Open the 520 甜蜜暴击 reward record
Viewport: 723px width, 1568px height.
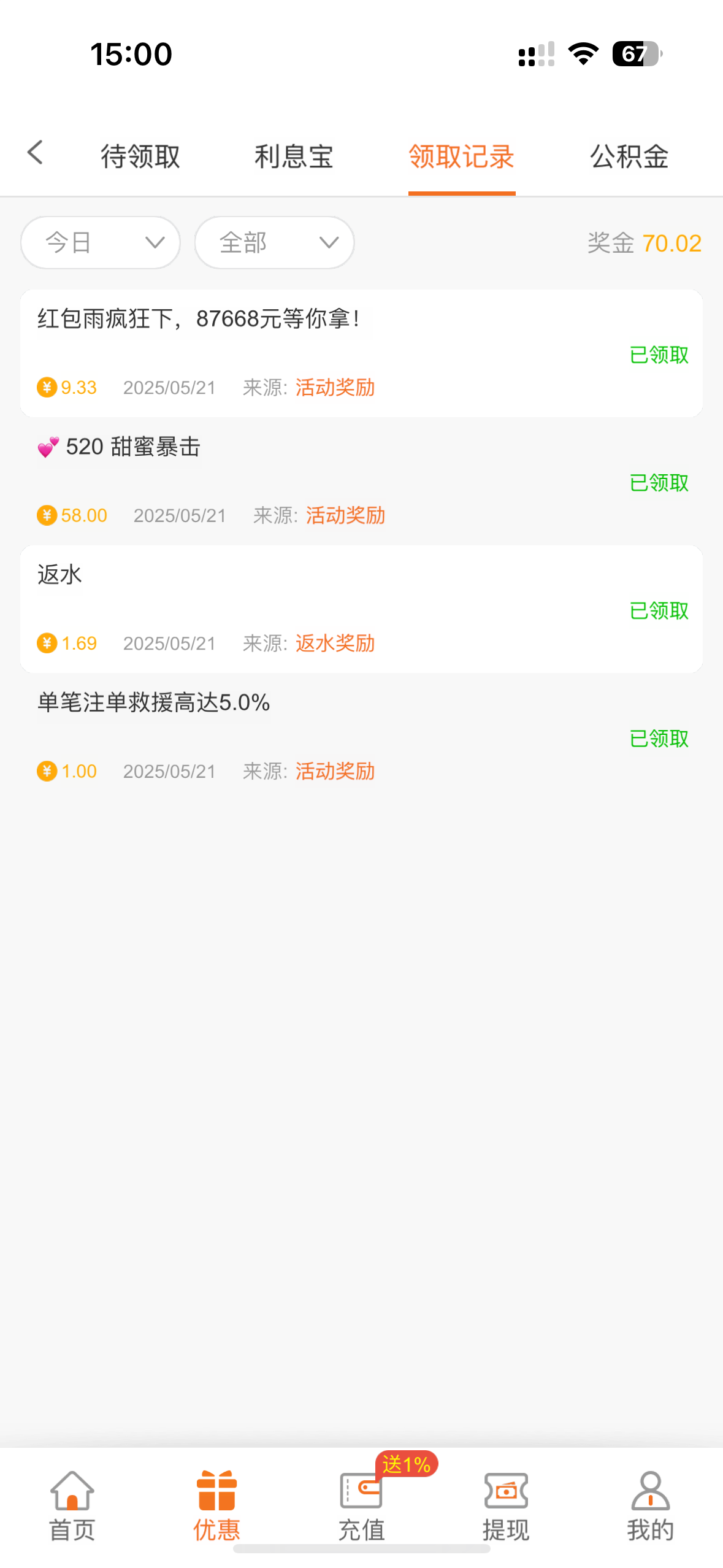tap(361, 482)
